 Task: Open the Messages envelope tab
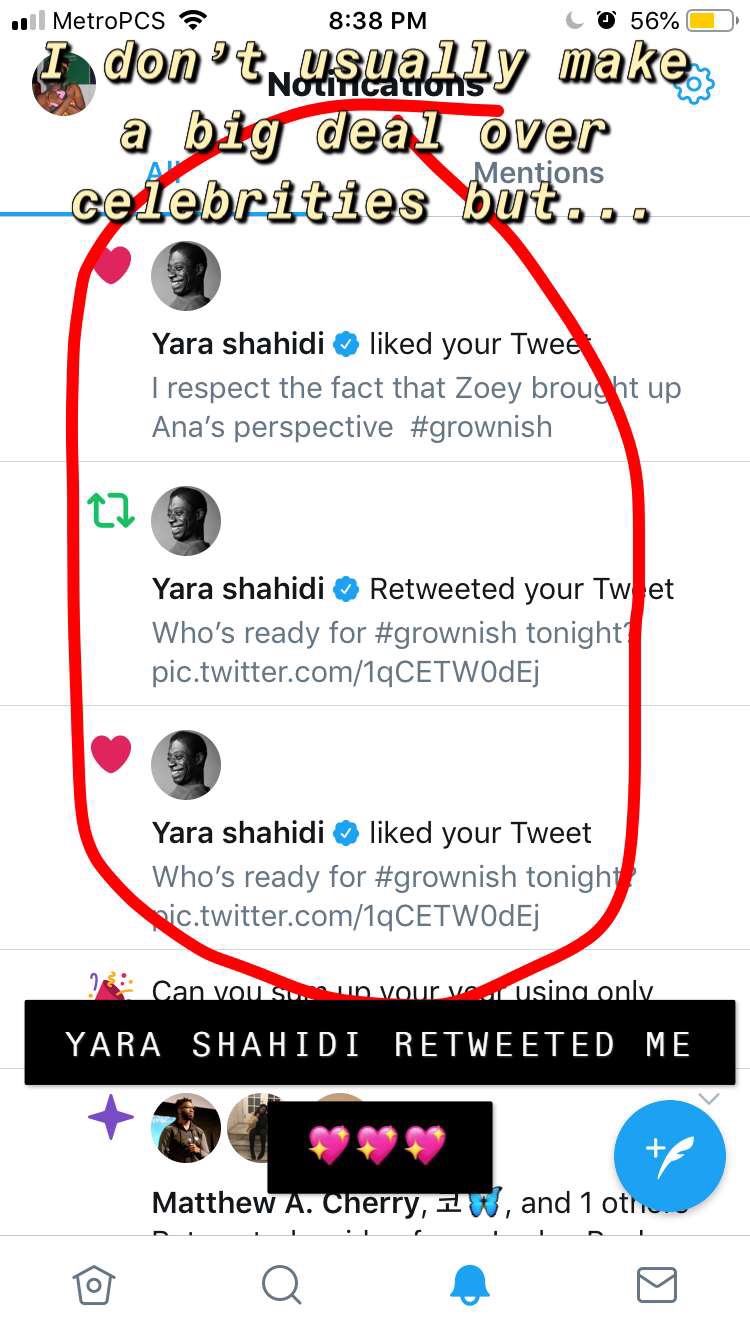tap(657, 1285)
